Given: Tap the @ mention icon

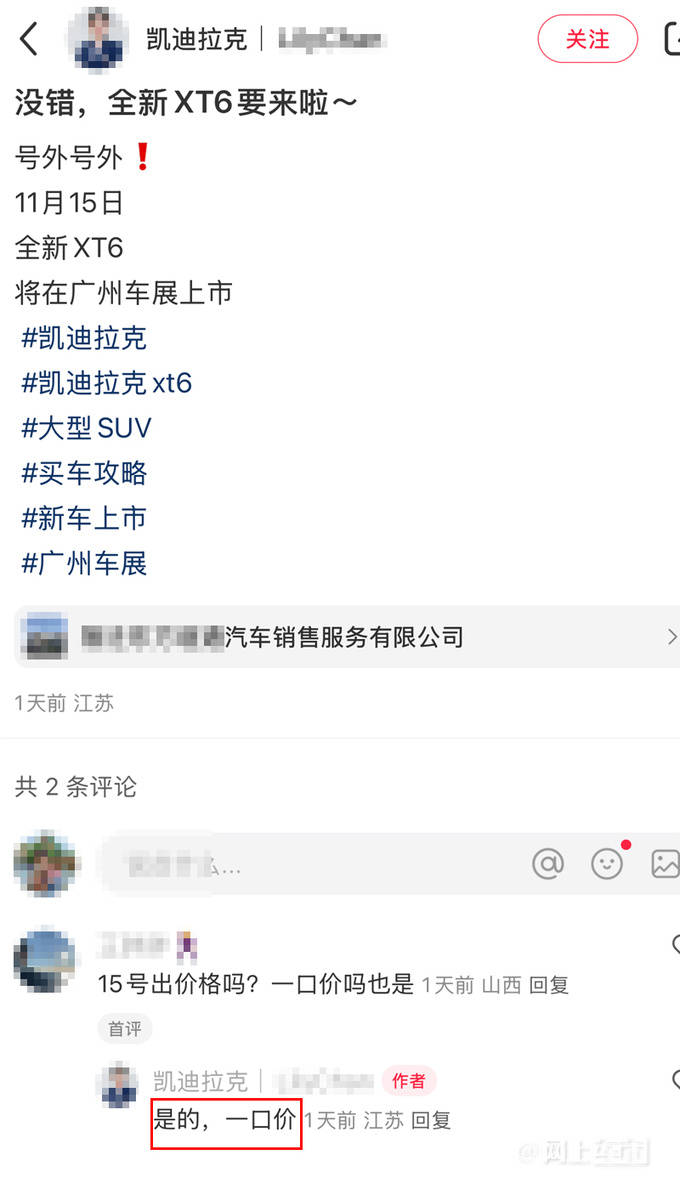Looking at the screenshot, I should [x=548, y=863].
